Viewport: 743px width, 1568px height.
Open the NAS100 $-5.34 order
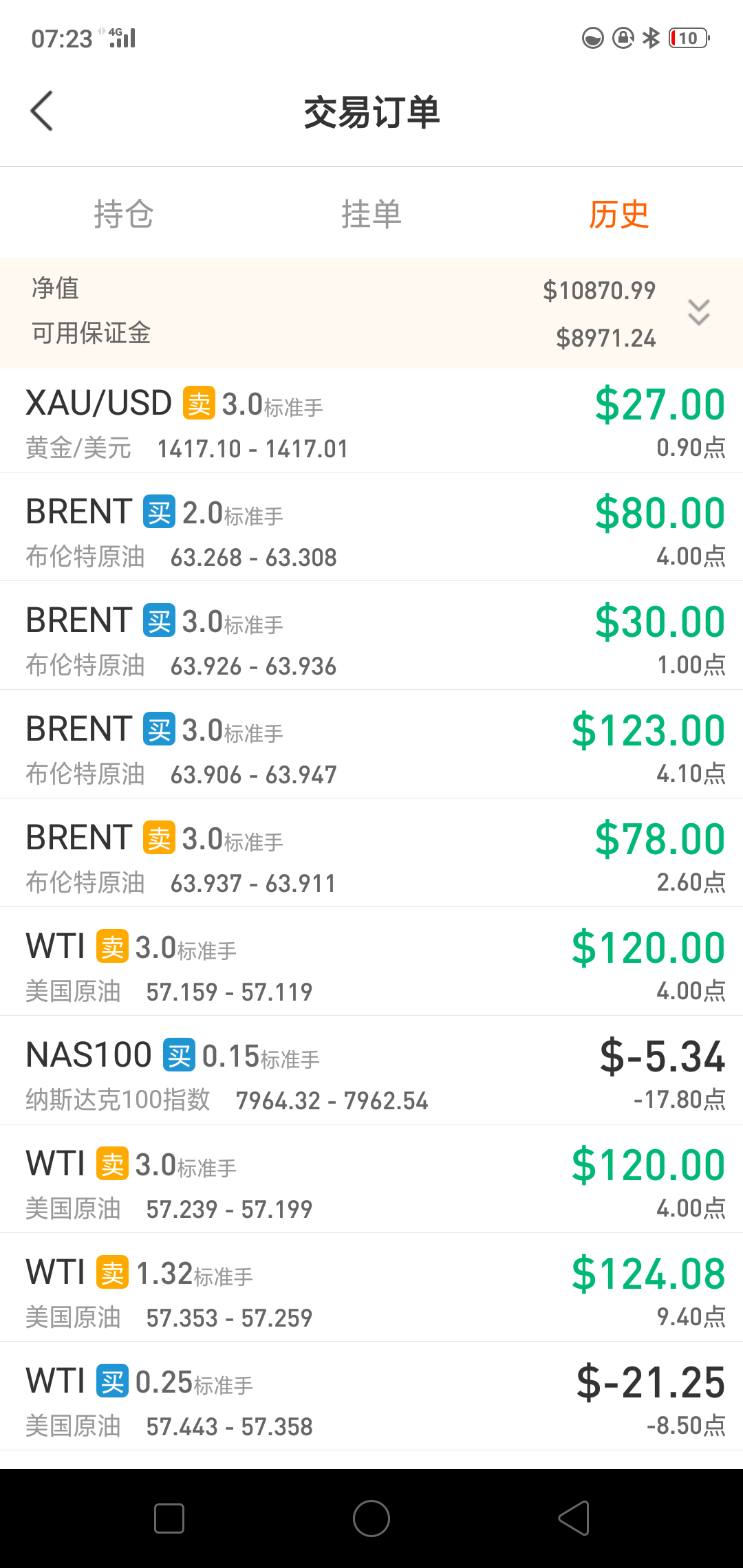click(371, 1071)
